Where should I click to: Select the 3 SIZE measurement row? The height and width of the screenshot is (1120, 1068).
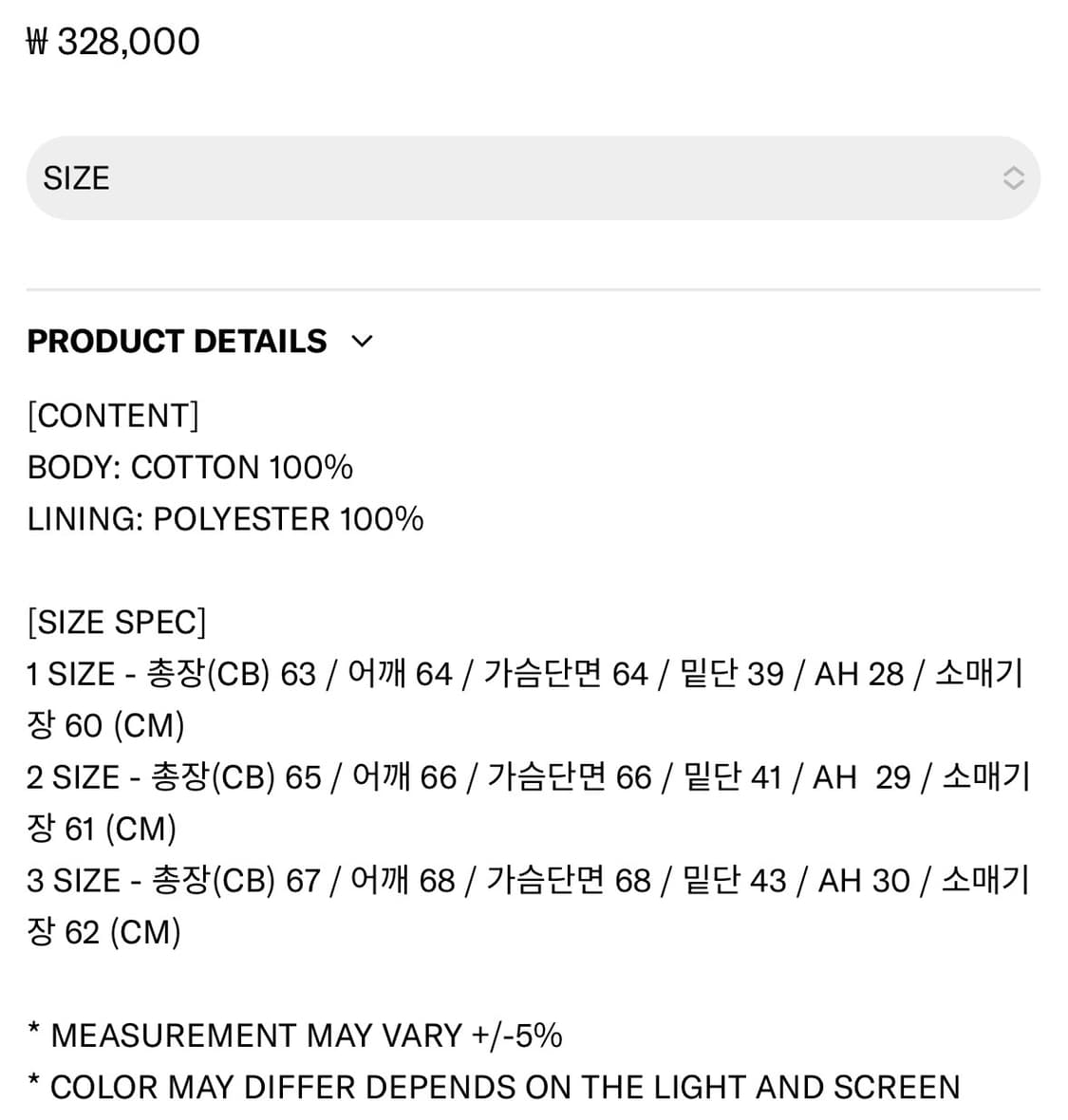522,879
